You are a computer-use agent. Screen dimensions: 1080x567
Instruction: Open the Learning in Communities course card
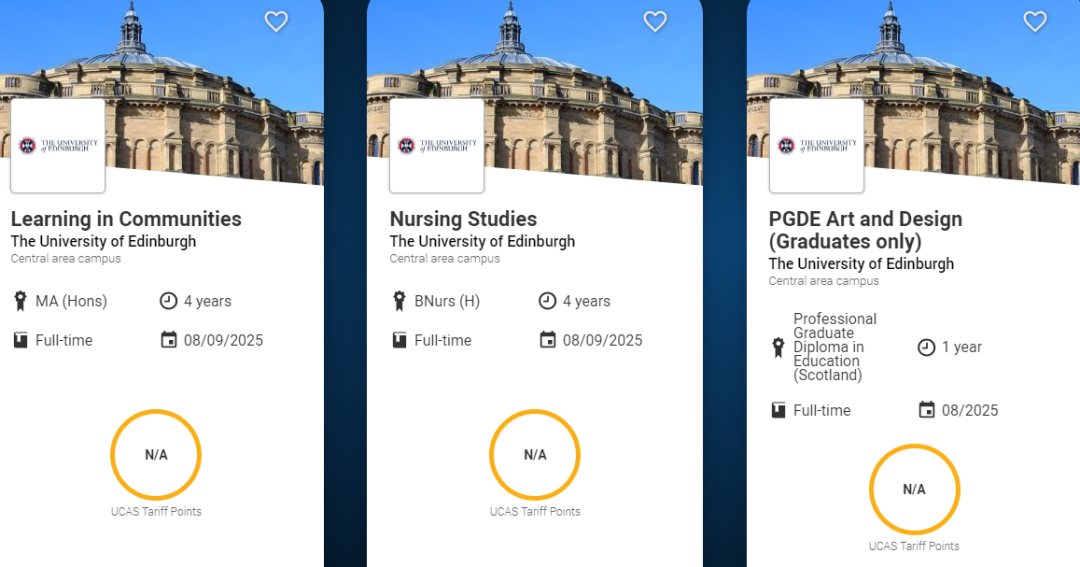click(126, 219)
